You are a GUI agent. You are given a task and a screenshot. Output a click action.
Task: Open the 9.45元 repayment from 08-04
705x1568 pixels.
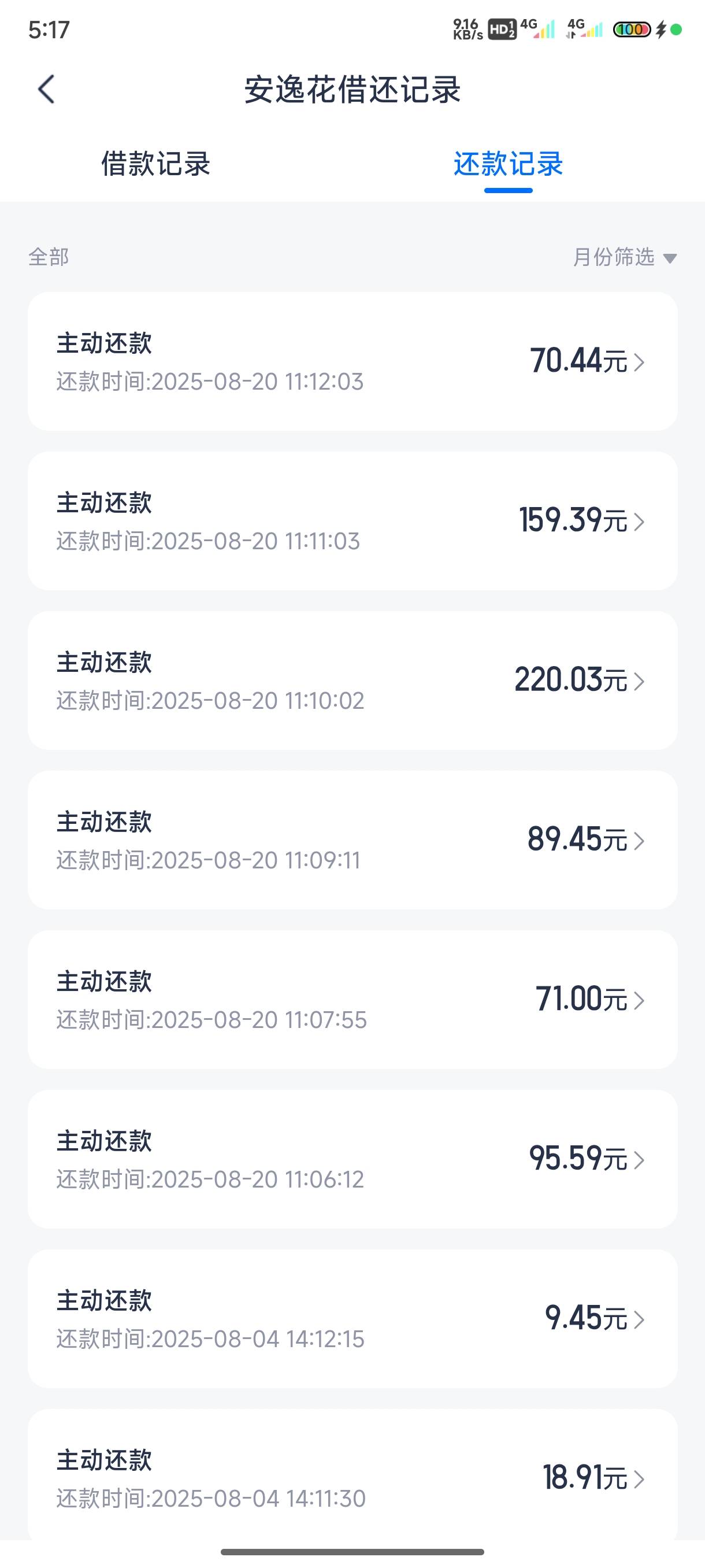353,1319
